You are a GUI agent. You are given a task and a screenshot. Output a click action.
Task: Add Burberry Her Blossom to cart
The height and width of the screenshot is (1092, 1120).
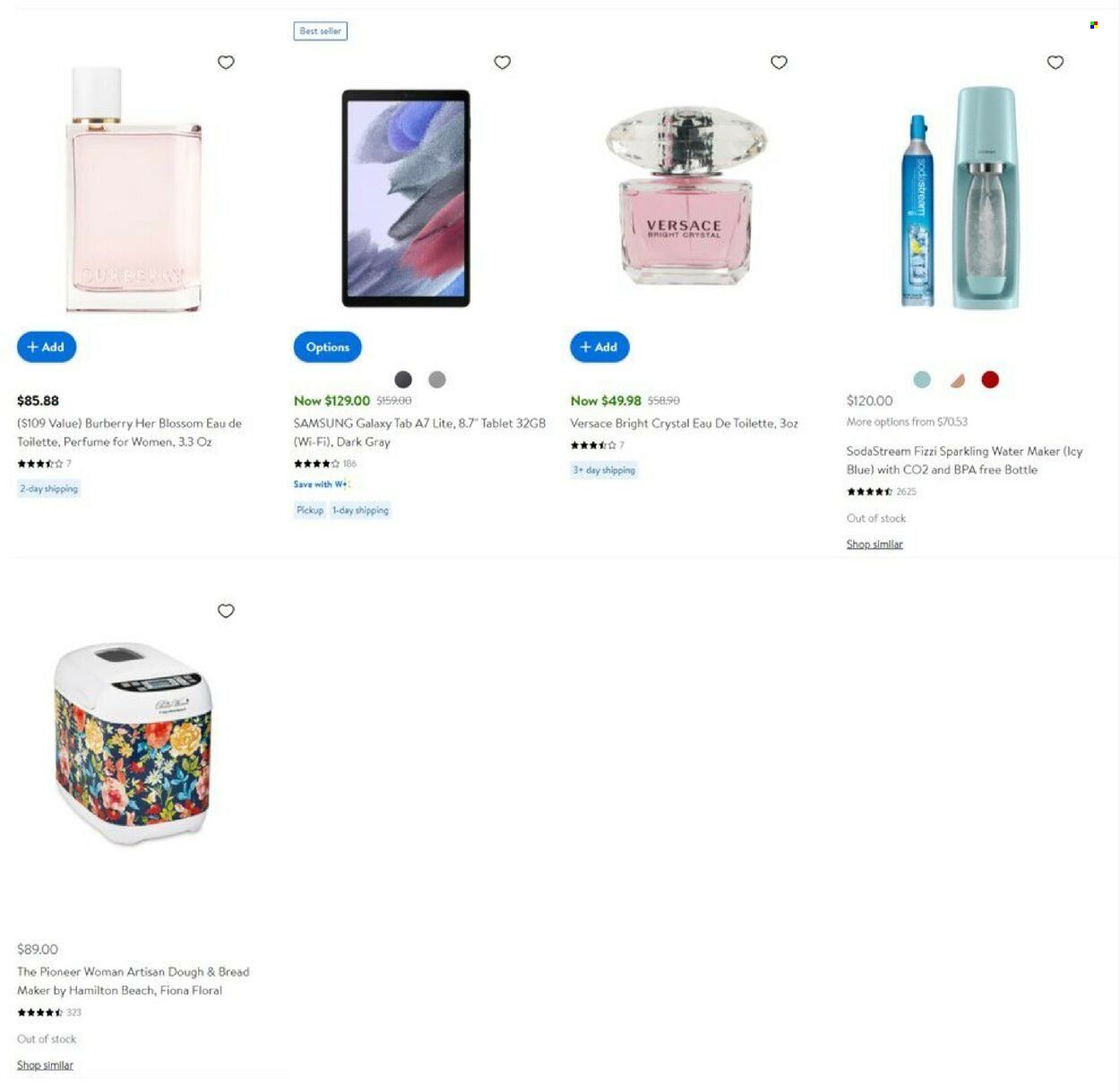point(47,347)
